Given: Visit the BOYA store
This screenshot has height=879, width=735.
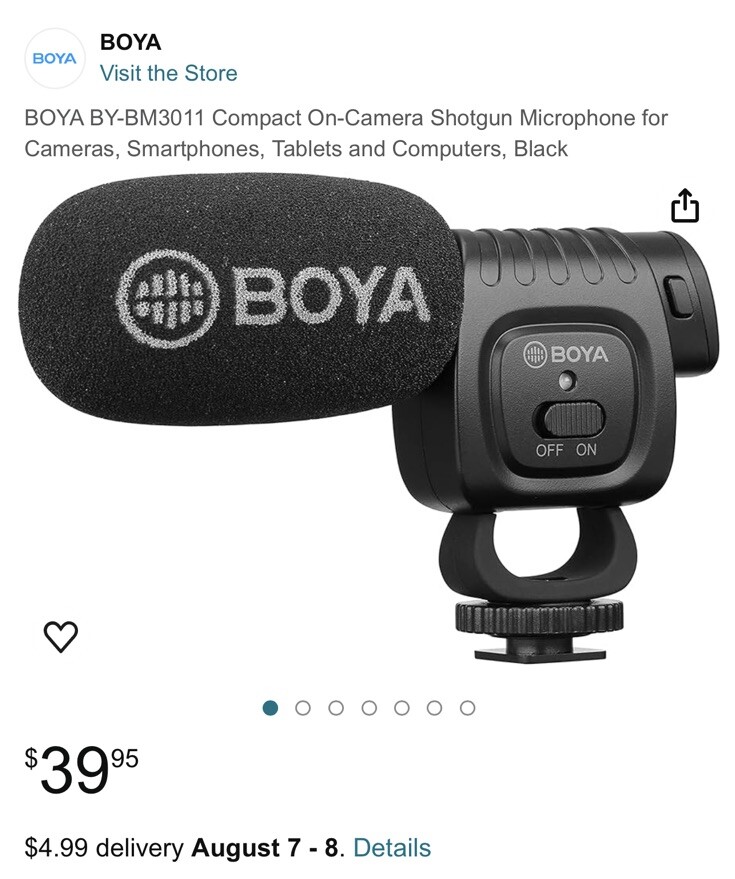Looking at the screenshot, I should pos(168,73).
